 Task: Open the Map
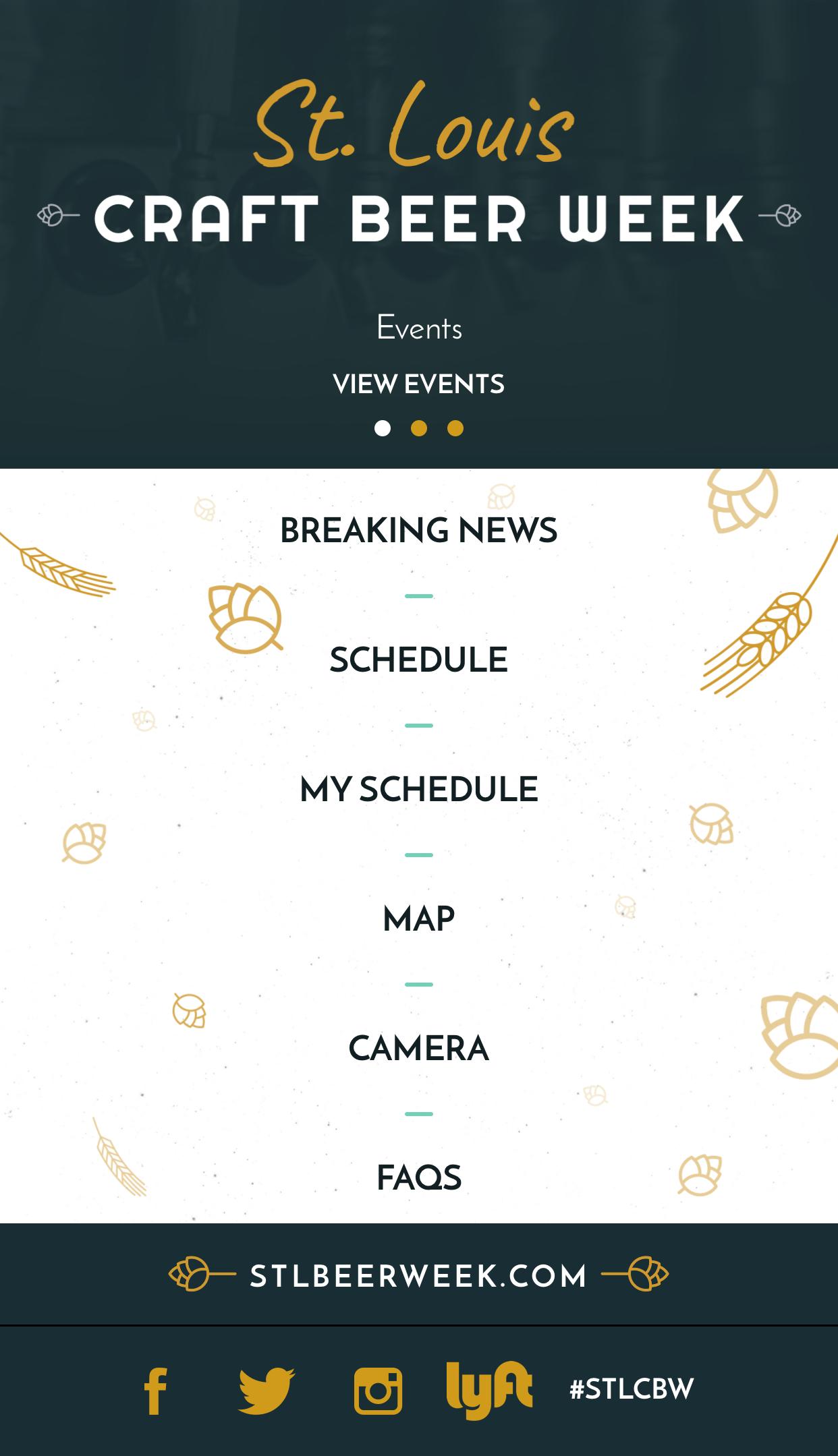418,919
